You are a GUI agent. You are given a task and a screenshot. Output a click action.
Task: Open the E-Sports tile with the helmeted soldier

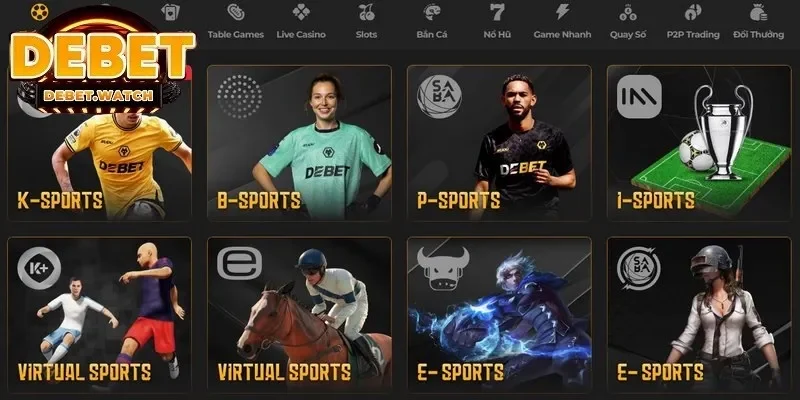click(697, 313)
